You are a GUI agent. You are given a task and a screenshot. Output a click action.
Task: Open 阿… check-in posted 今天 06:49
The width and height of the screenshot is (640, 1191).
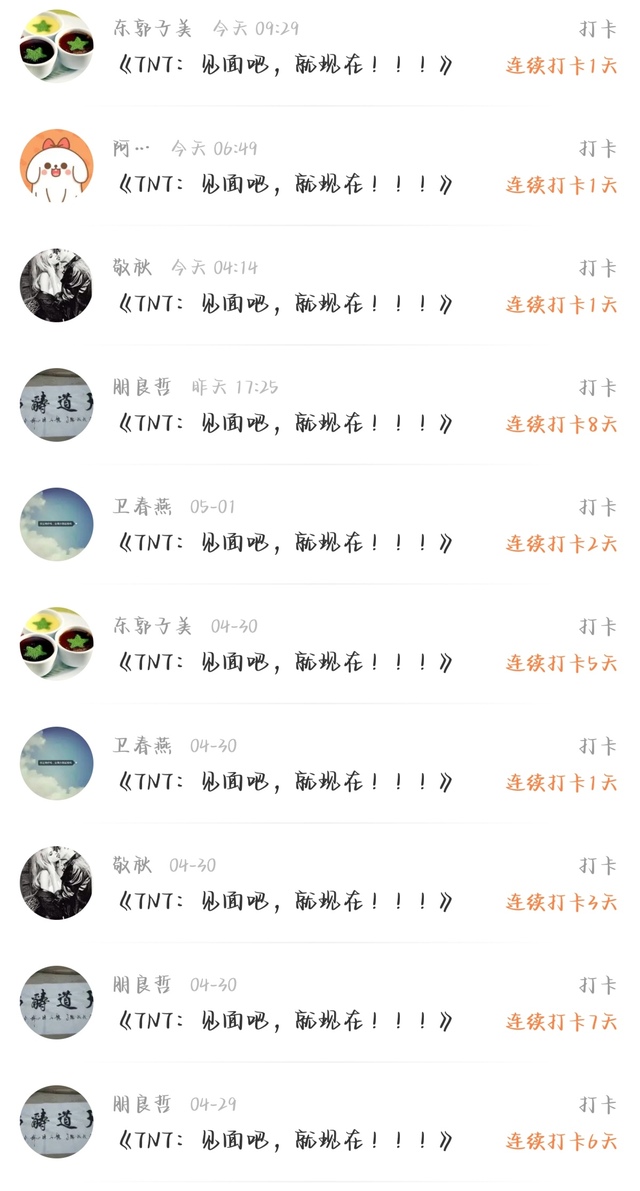coord(320,166)
